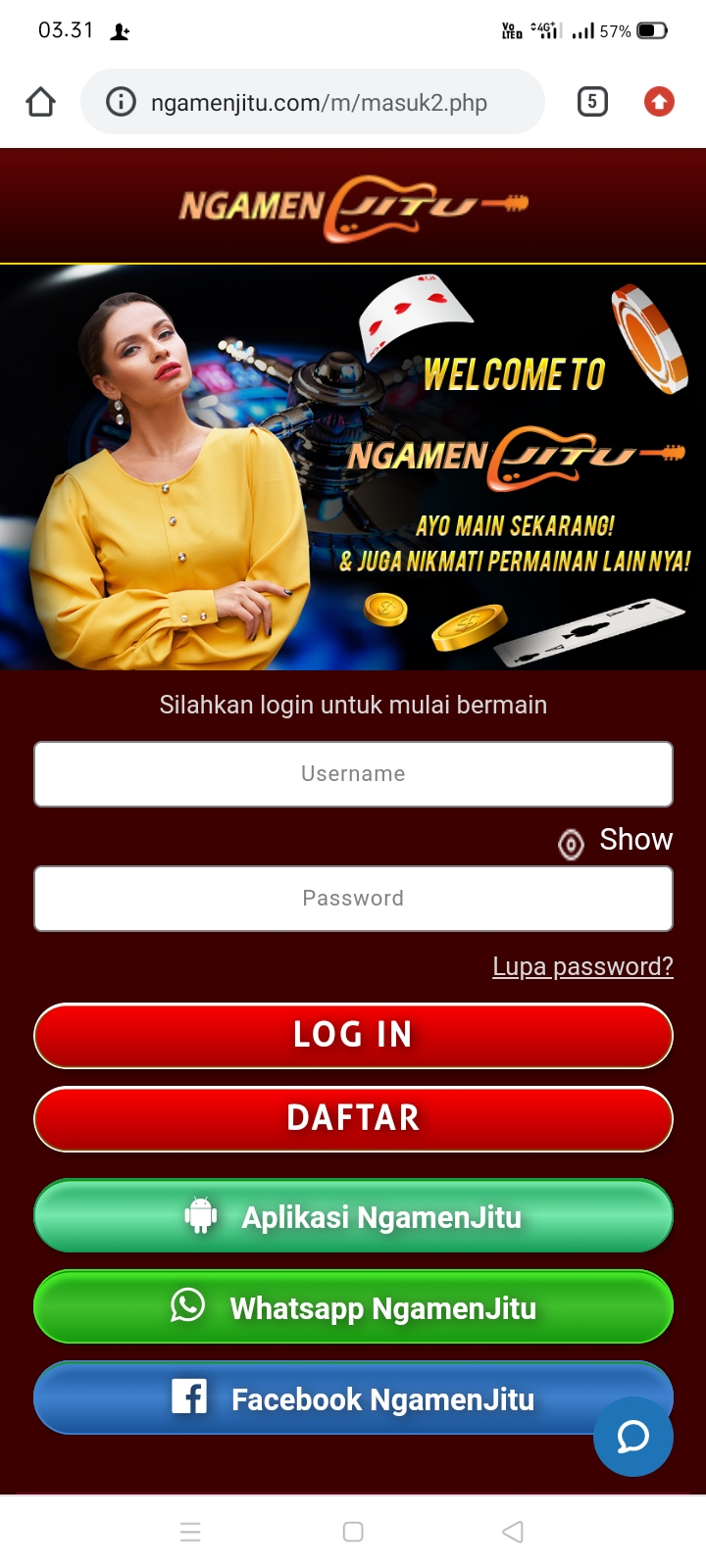
Task: Contact Whatsapp NgamenJitu
Action: (353, 1307)
